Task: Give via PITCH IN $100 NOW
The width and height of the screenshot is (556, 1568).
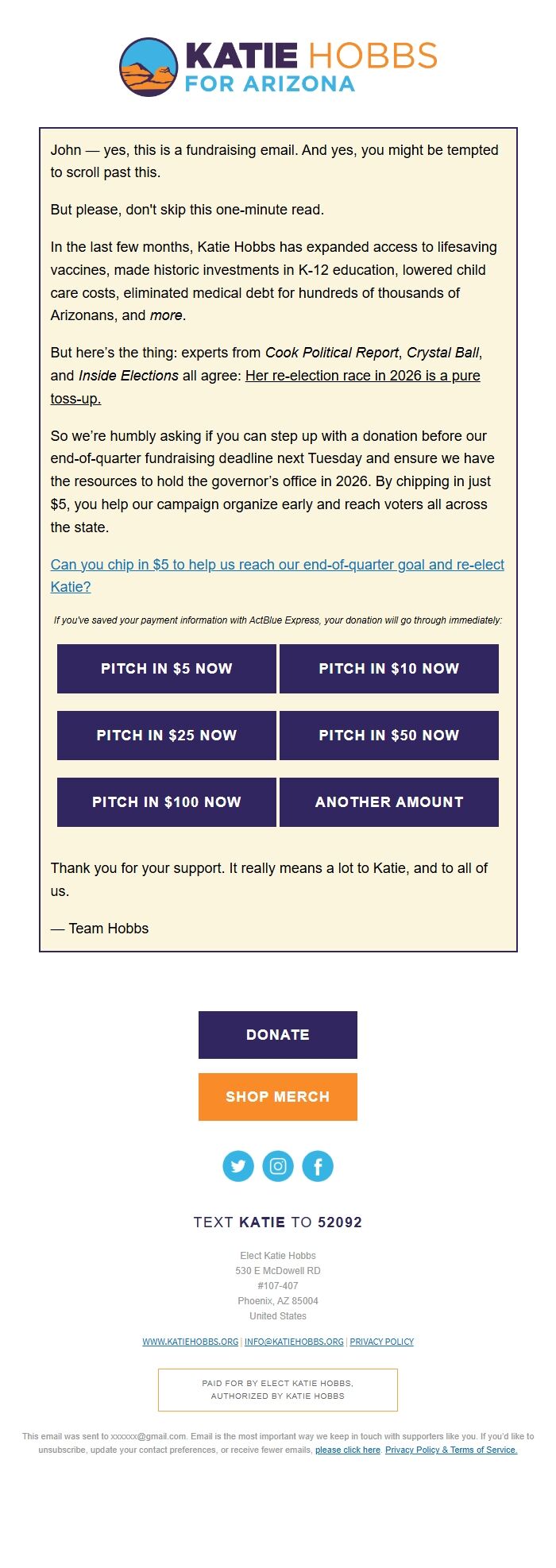Action: [x=166, y=802]
